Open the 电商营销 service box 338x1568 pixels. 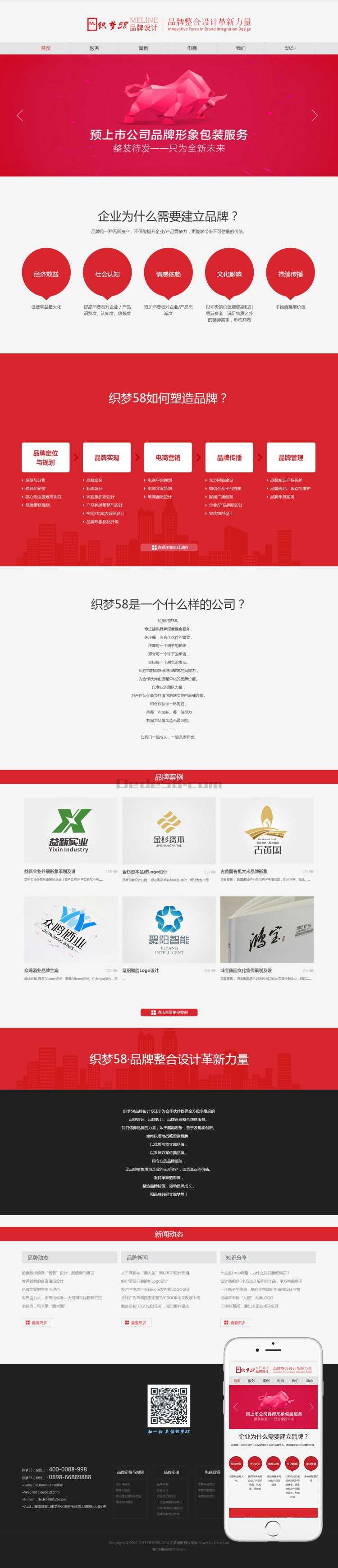tap(168, 457)
